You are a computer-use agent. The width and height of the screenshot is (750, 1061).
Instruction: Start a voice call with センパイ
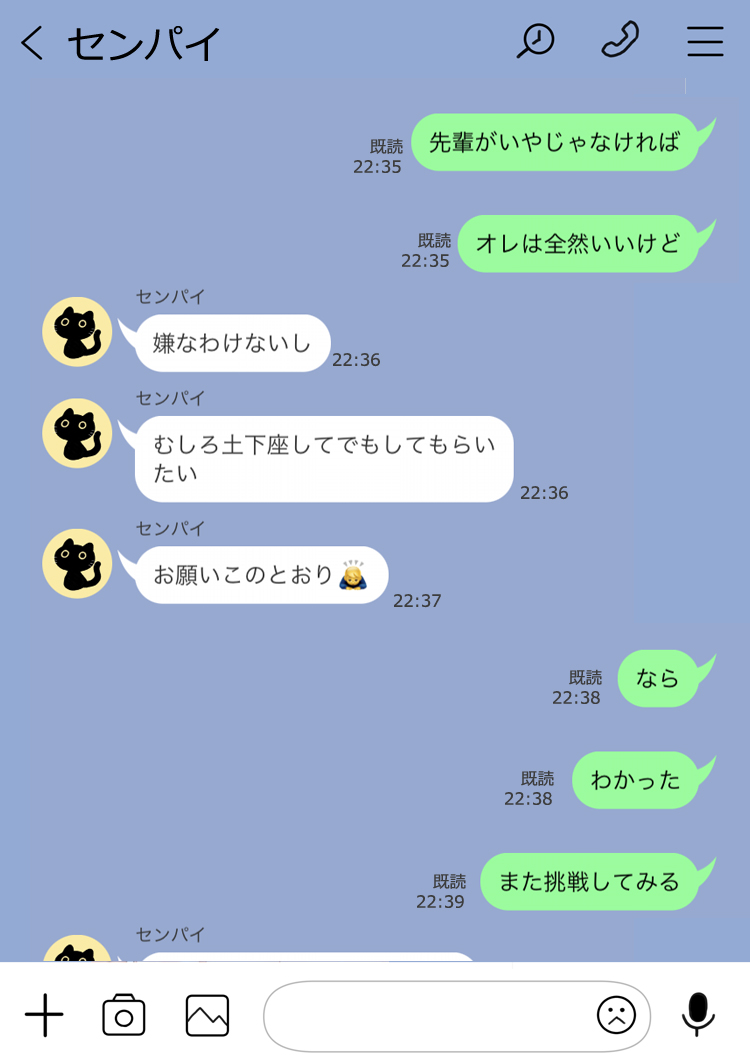pyautogui.click(x=620, y=41)
